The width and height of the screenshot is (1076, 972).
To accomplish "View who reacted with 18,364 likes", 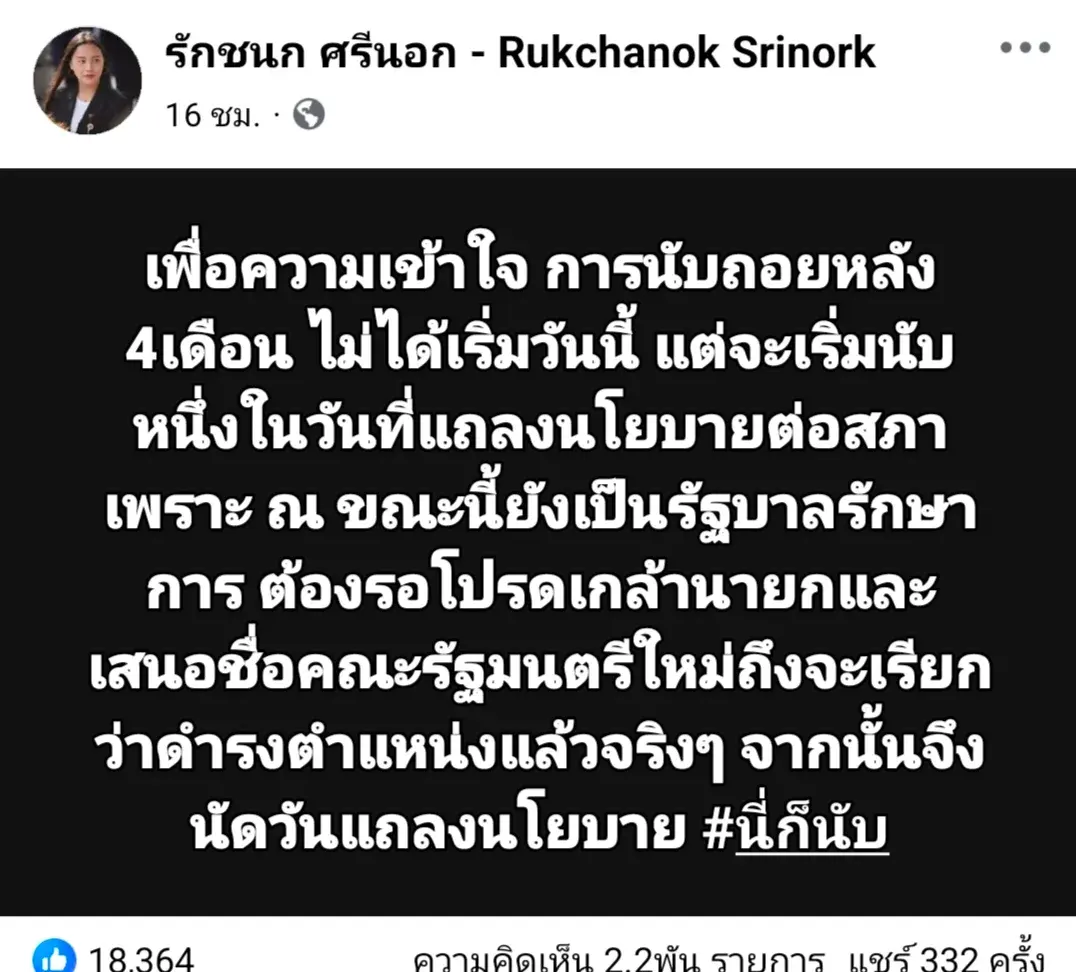I will click(x=115, y=958).
